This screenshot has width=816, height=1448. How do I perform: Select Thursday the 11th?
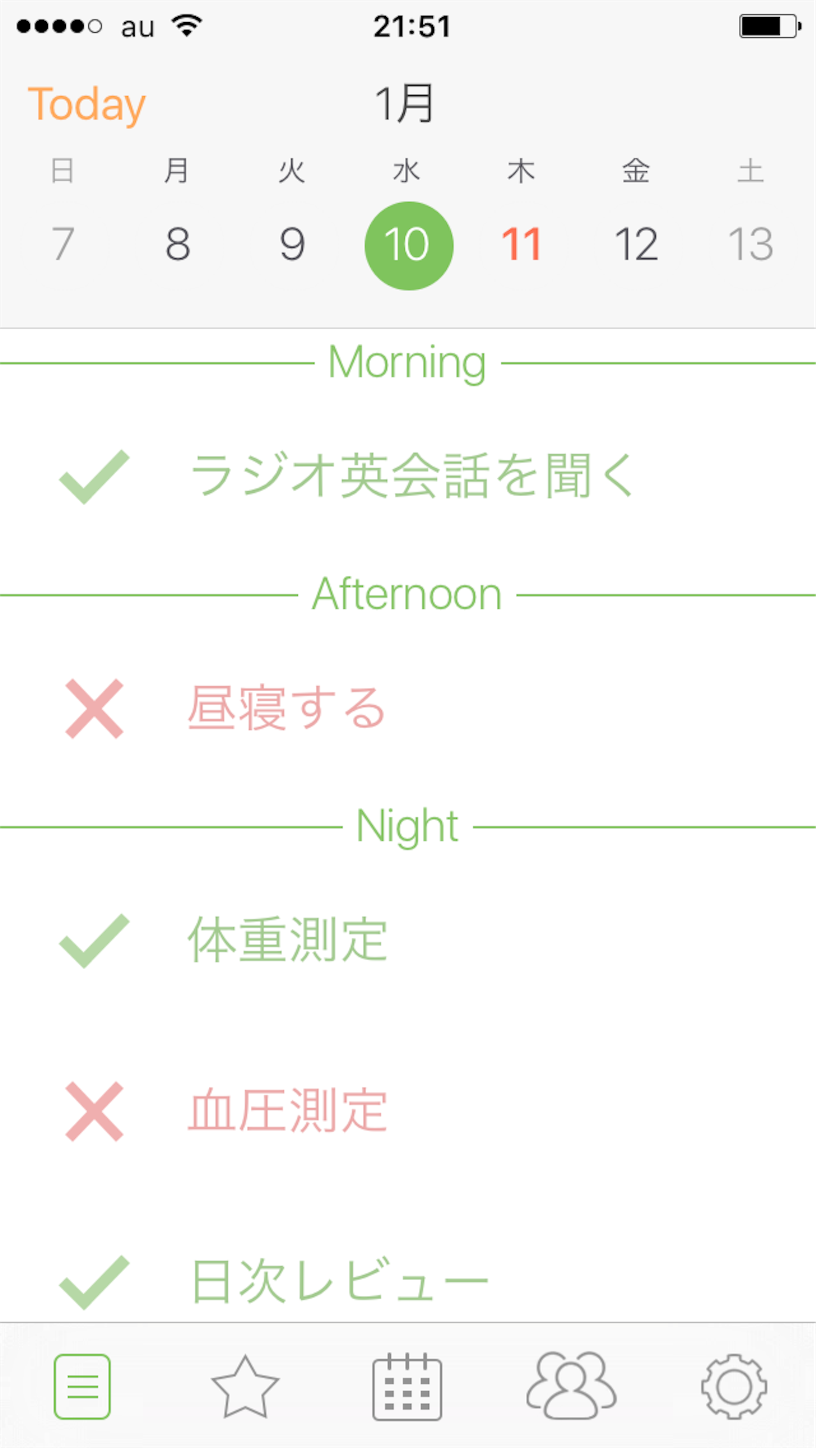(522, 244)
